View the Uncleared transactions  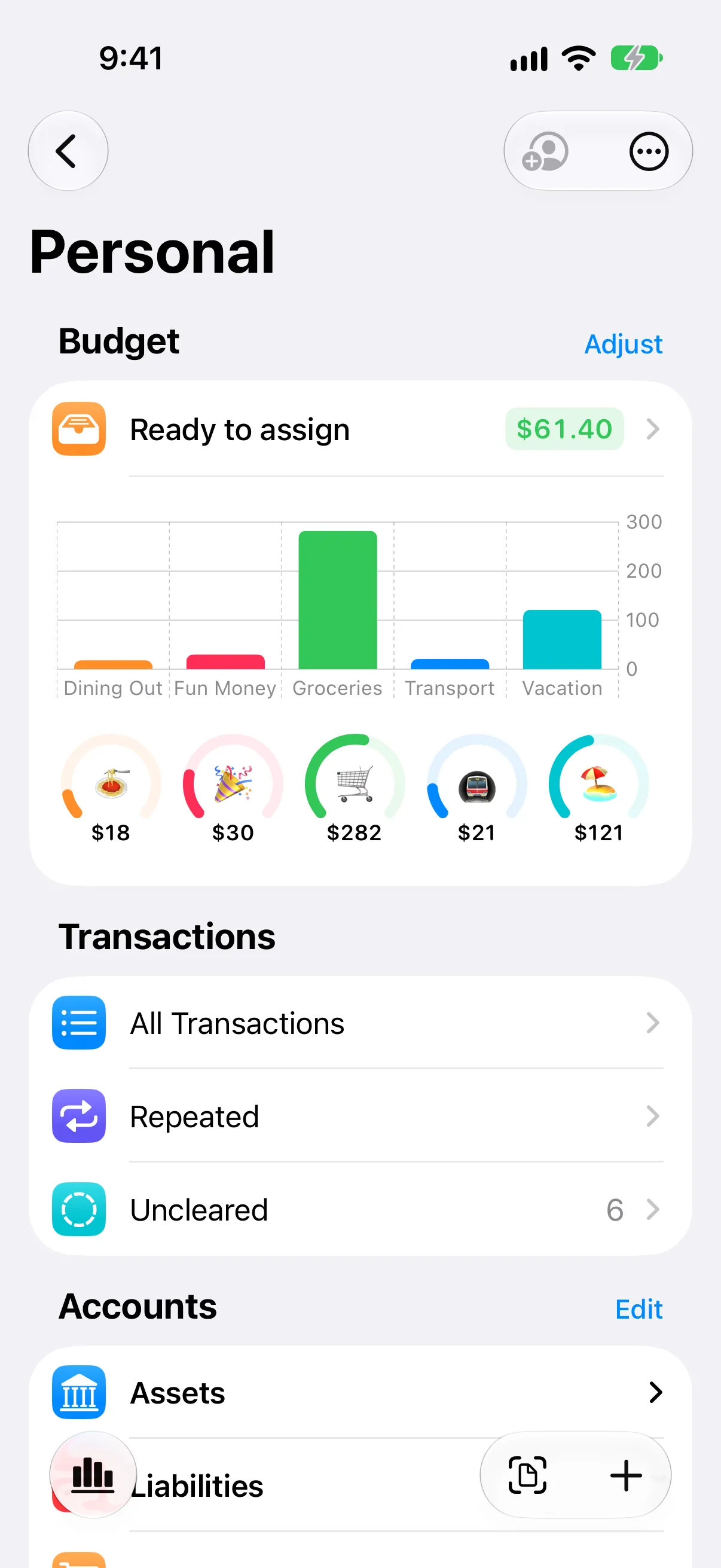pyautogui.click(x=360, y=1209)
